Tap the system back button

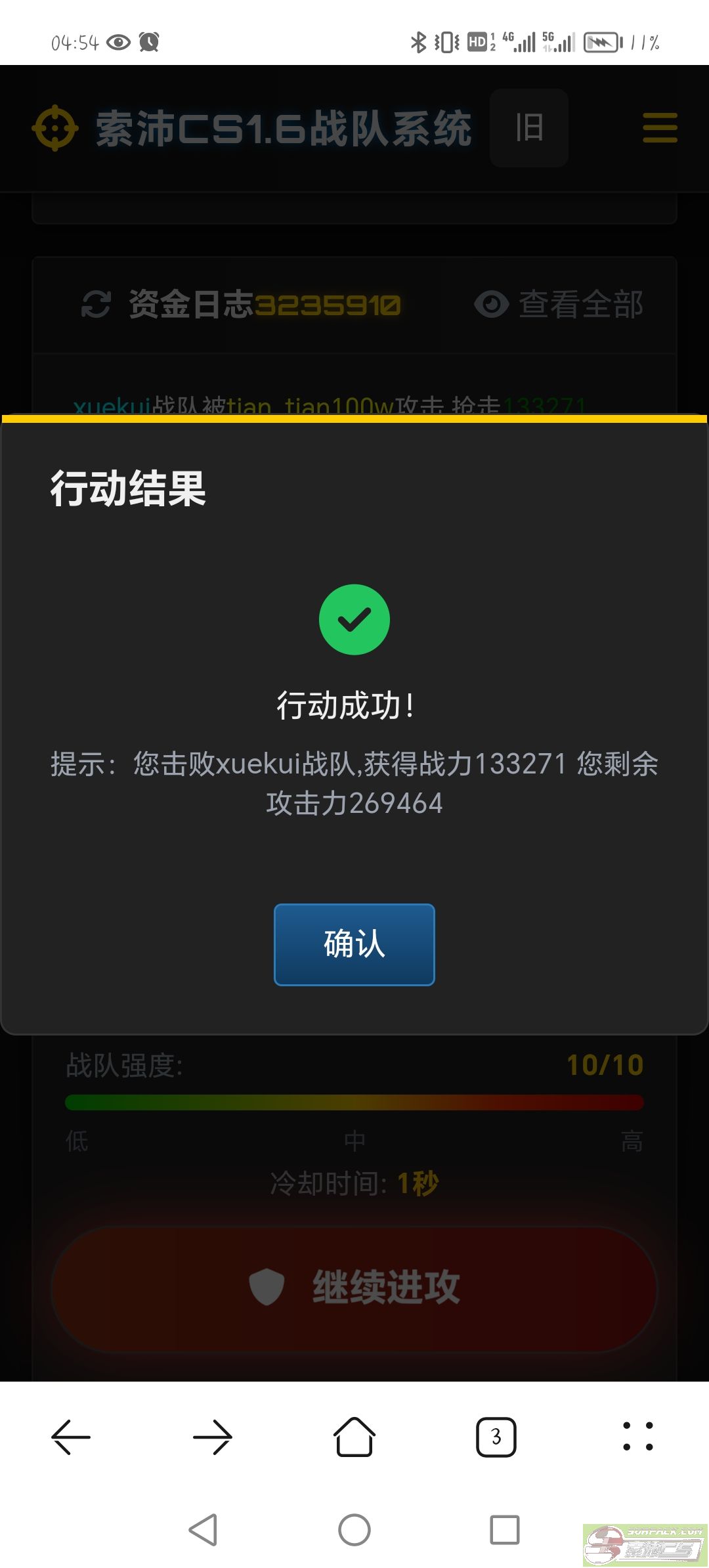[204, 1530]
